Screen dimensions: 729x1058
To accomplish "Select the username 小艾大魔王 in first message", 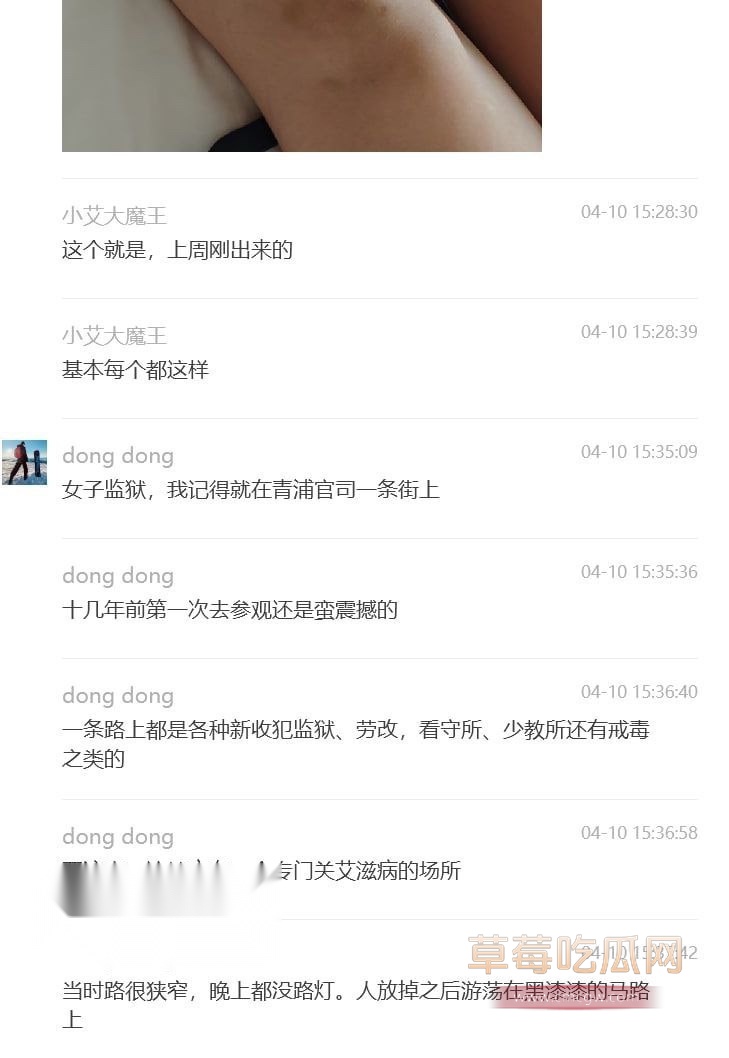I will click(115, 215).
